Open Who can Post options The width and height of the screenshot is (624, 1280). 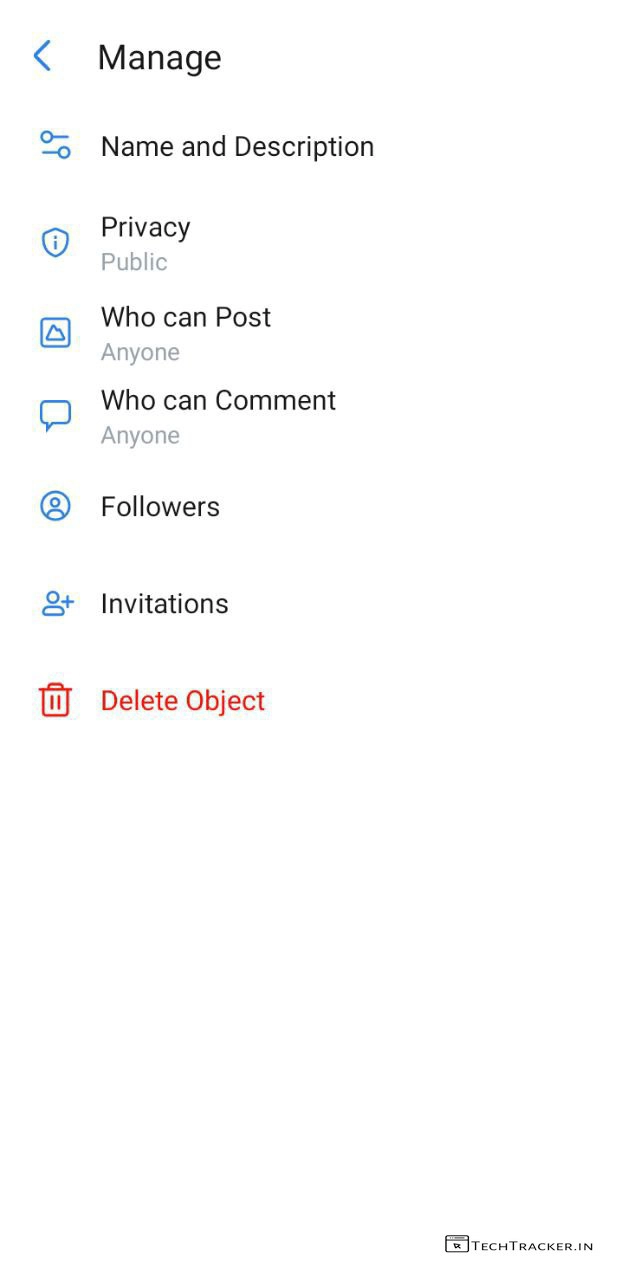pos(186,333)
